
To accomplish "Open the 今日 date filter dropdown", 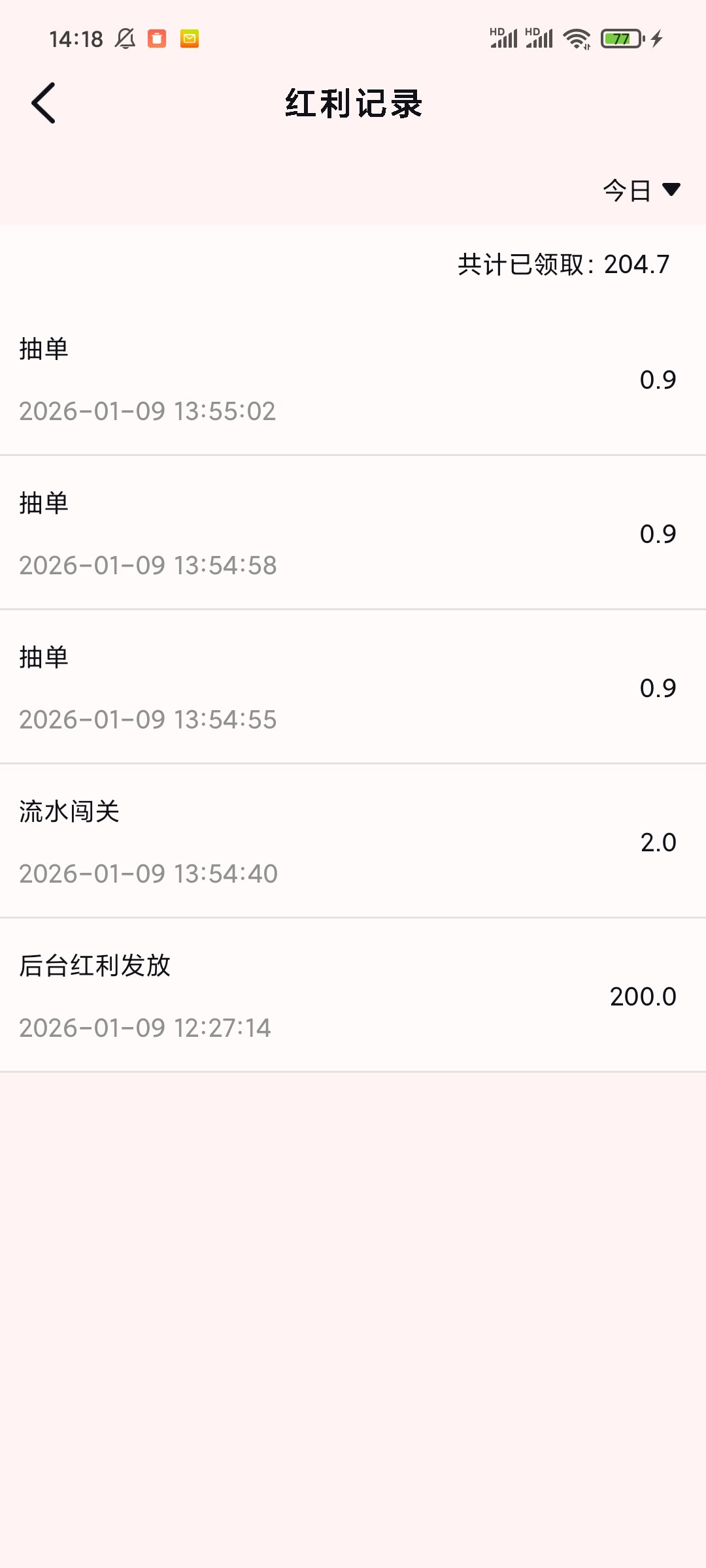I will click(641, 190).
